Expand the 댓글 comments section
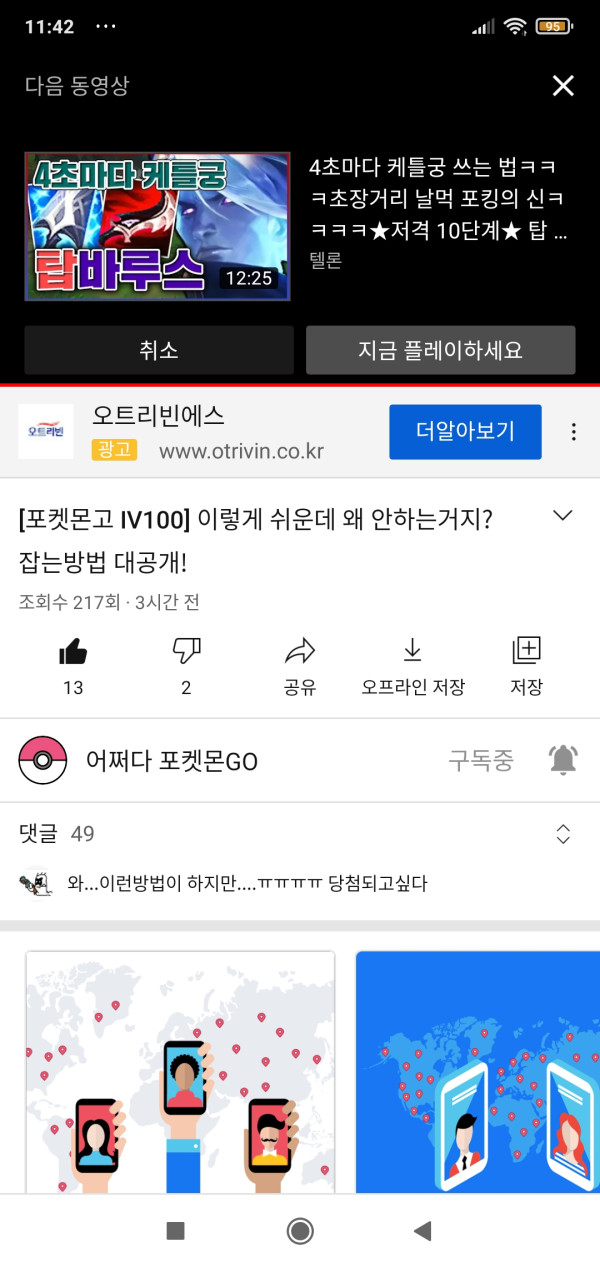 (563, 834)
